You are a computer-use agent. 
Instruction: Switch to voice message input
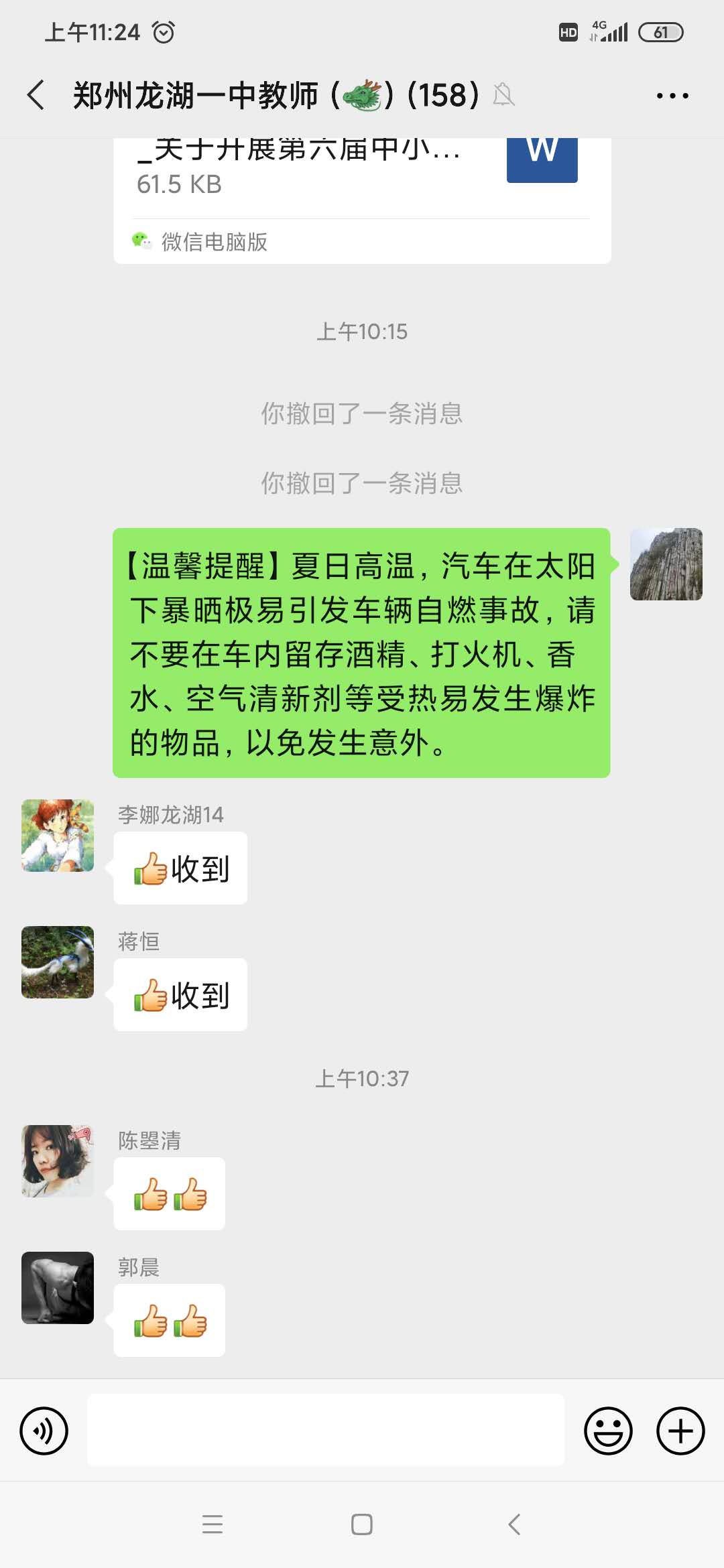pyautogui.click(x=44, y=1431)
